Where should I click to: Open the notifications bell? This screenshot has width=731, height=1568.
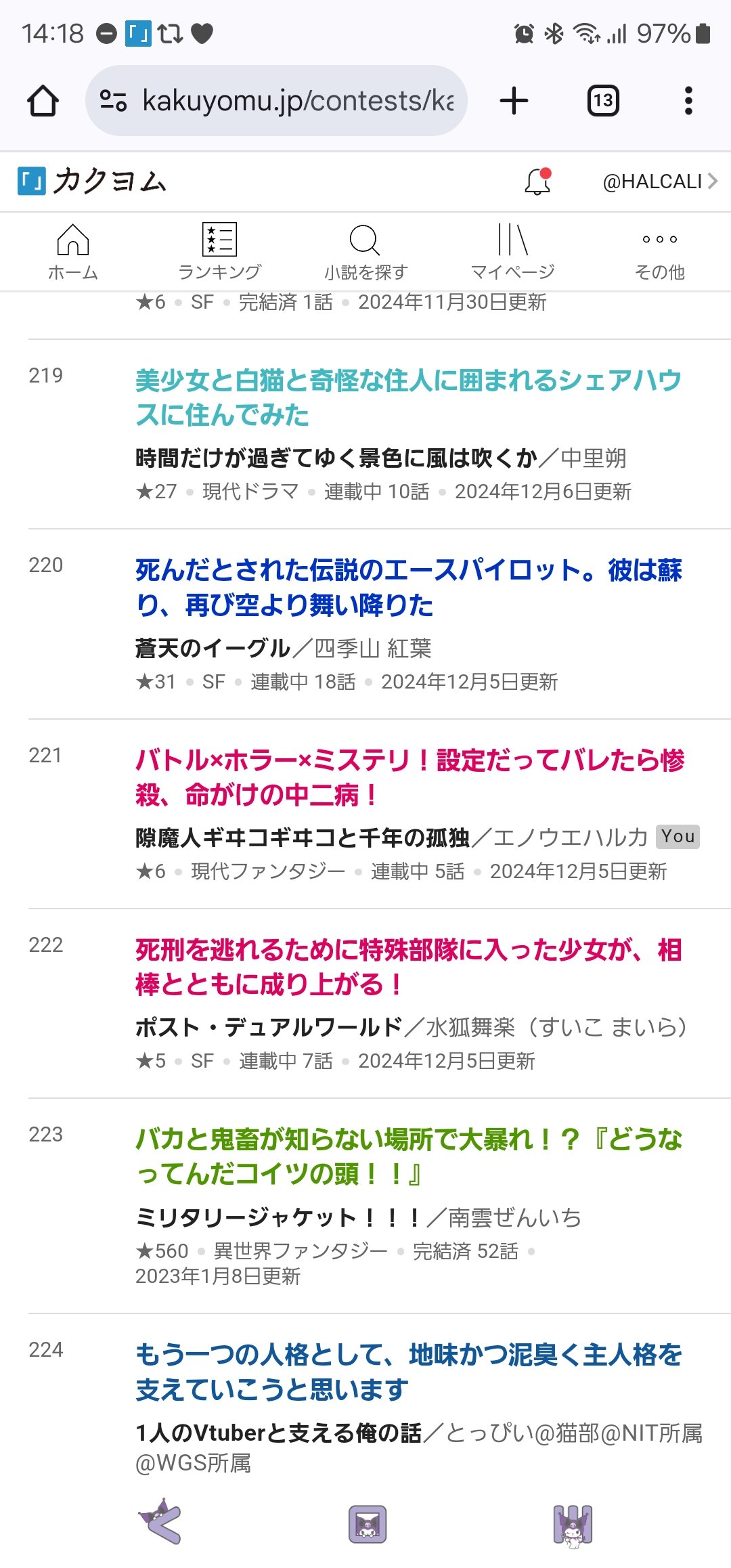pos(538,181)
